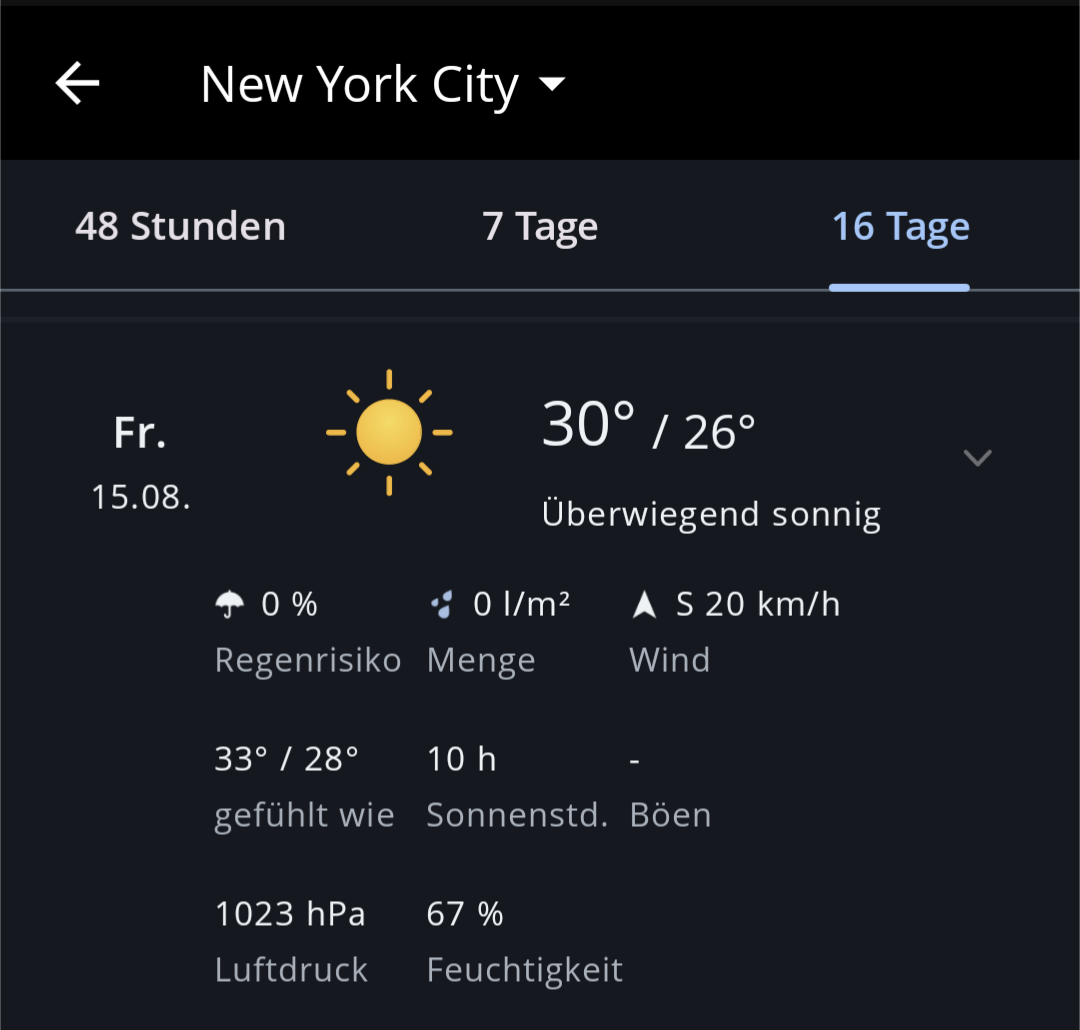Go back using the arrow icon
Viewport: 1080px width, 1030px height.
77,83
